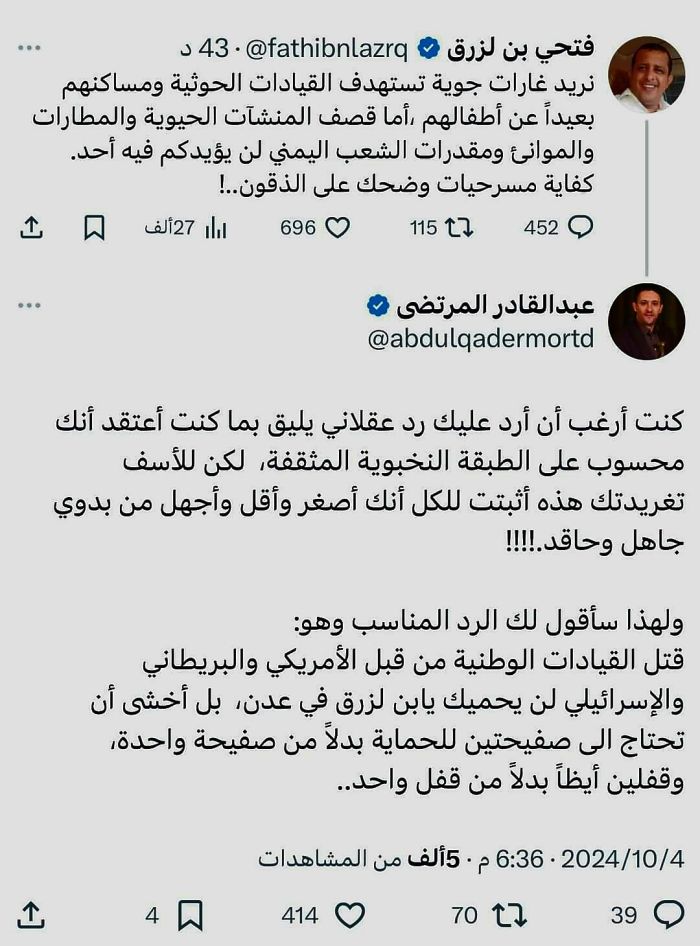View analytics showing 27 thousand views
This screenshot has height=946, width=700.
(215, 228)
